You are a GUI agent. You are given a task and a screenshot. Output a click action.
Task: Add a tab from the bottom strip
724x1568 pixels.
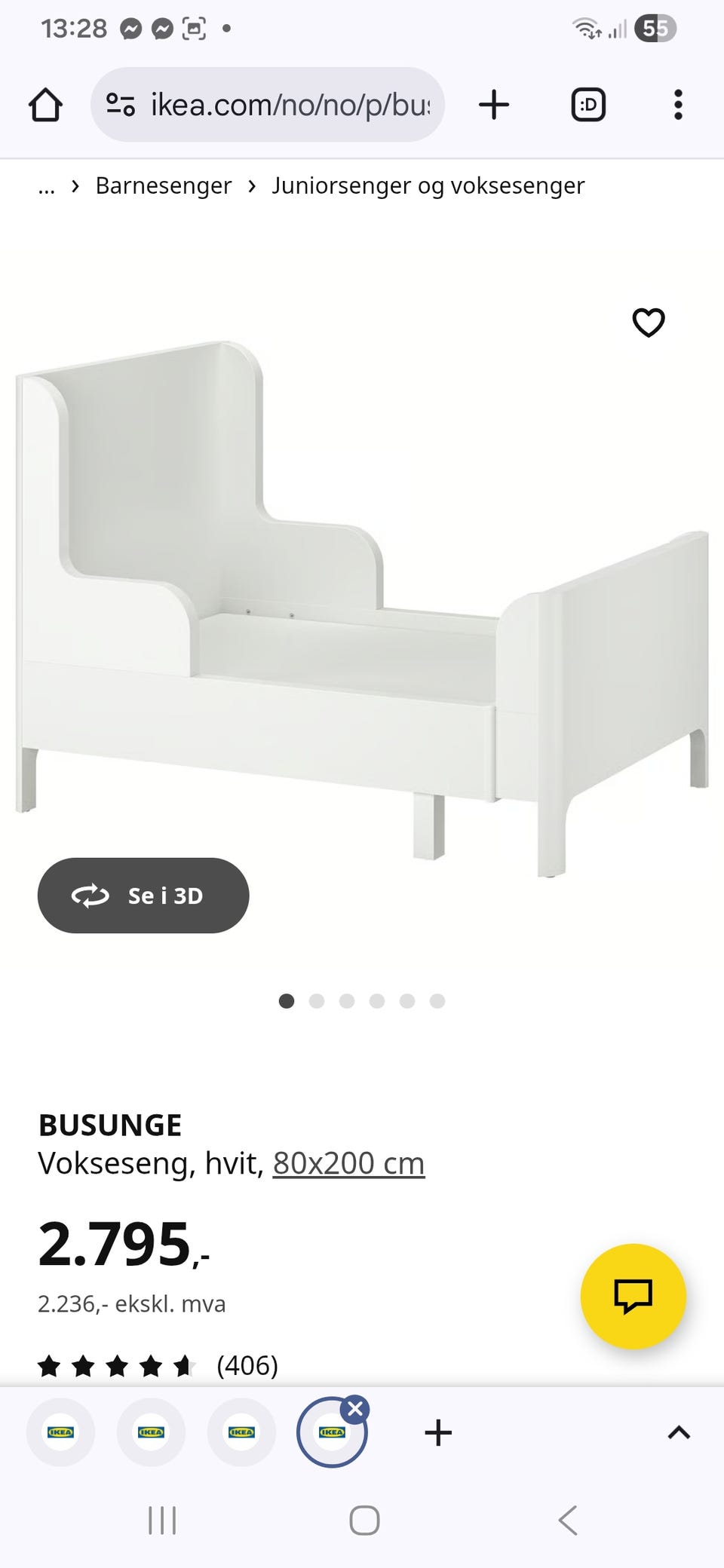438,1432
